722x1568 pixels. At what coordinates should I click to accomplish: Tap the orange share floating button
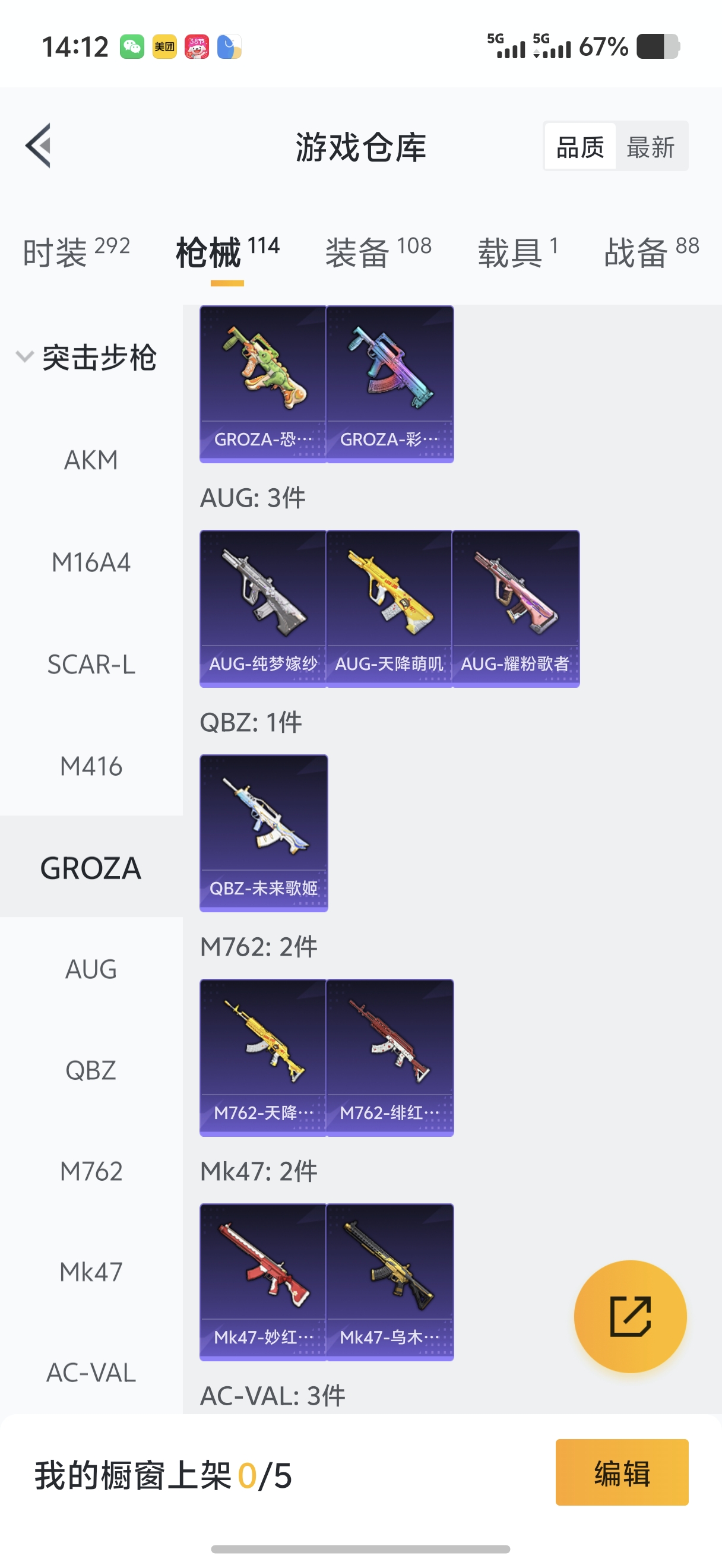pyautogui.click(x=630, y=1316)
